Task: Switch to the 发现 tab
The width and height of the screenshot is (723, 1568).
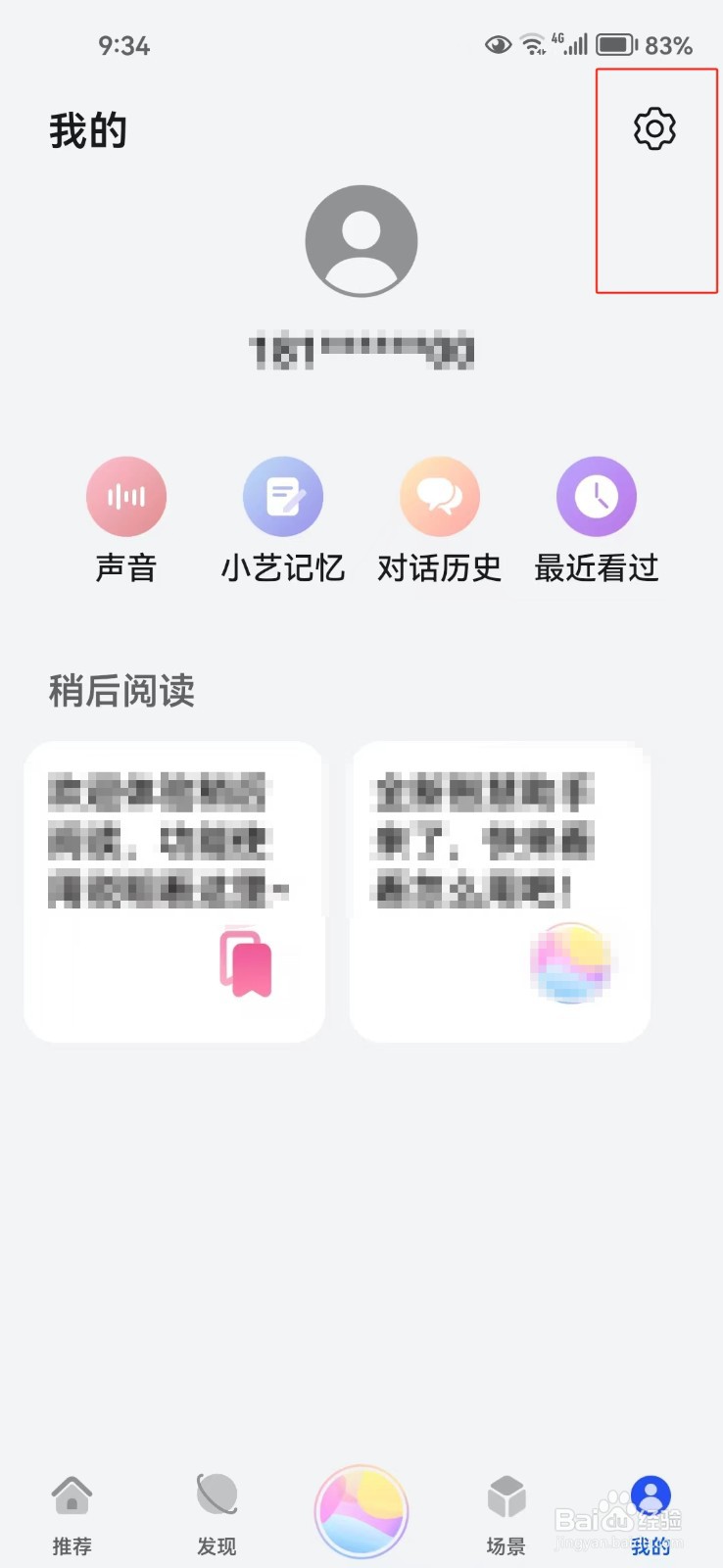Action: coord(216,1514)
